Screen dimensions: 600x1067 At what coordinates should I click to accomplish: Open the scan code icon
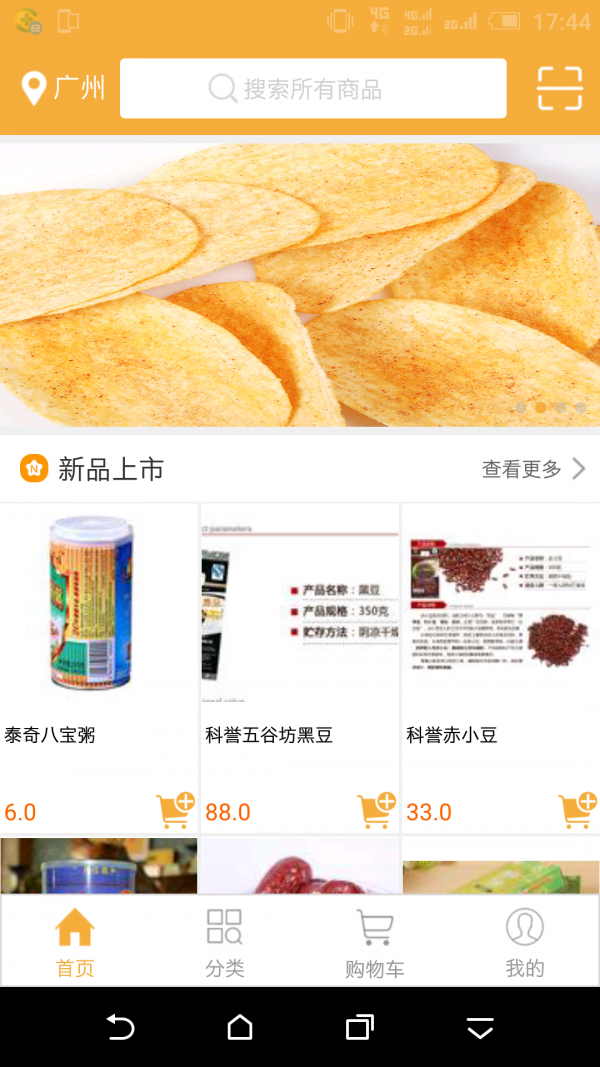(x=559, y=89)
